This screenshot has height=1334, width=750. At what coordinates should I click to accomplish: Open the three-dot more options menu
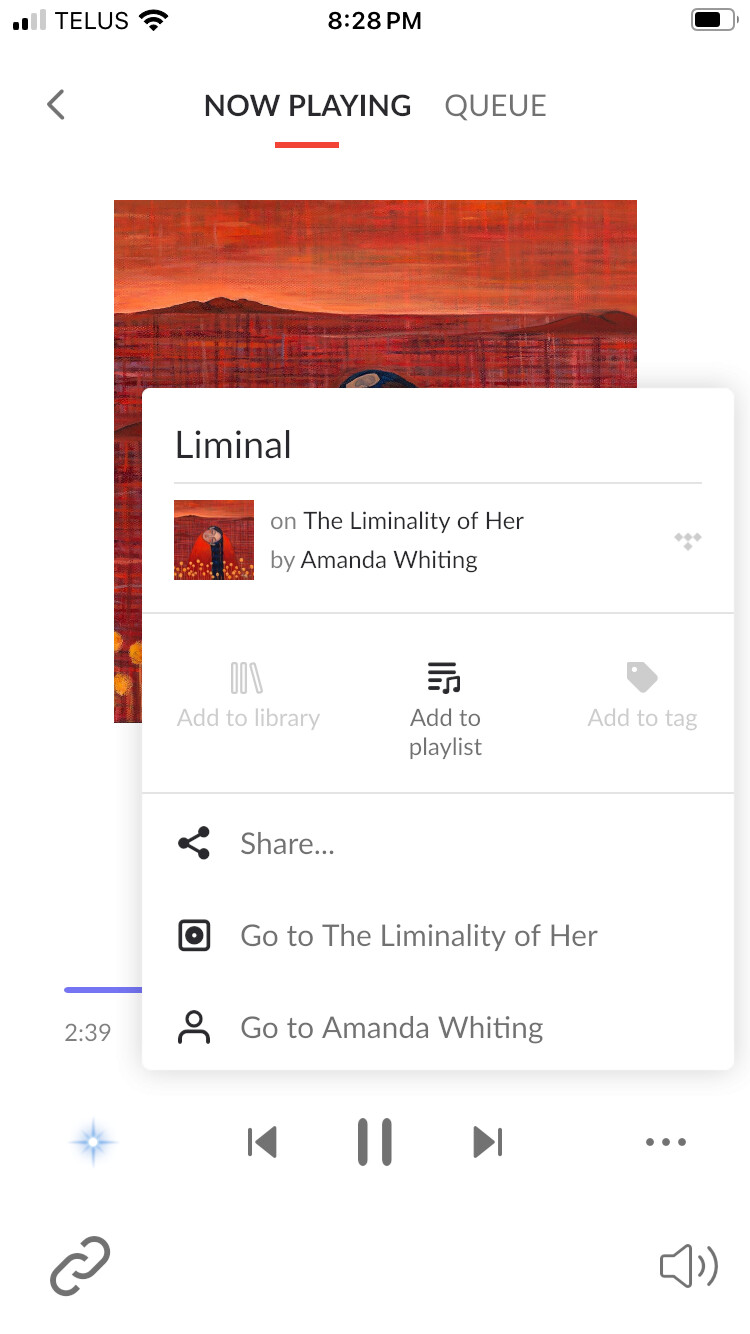[x=666, y=1141]
